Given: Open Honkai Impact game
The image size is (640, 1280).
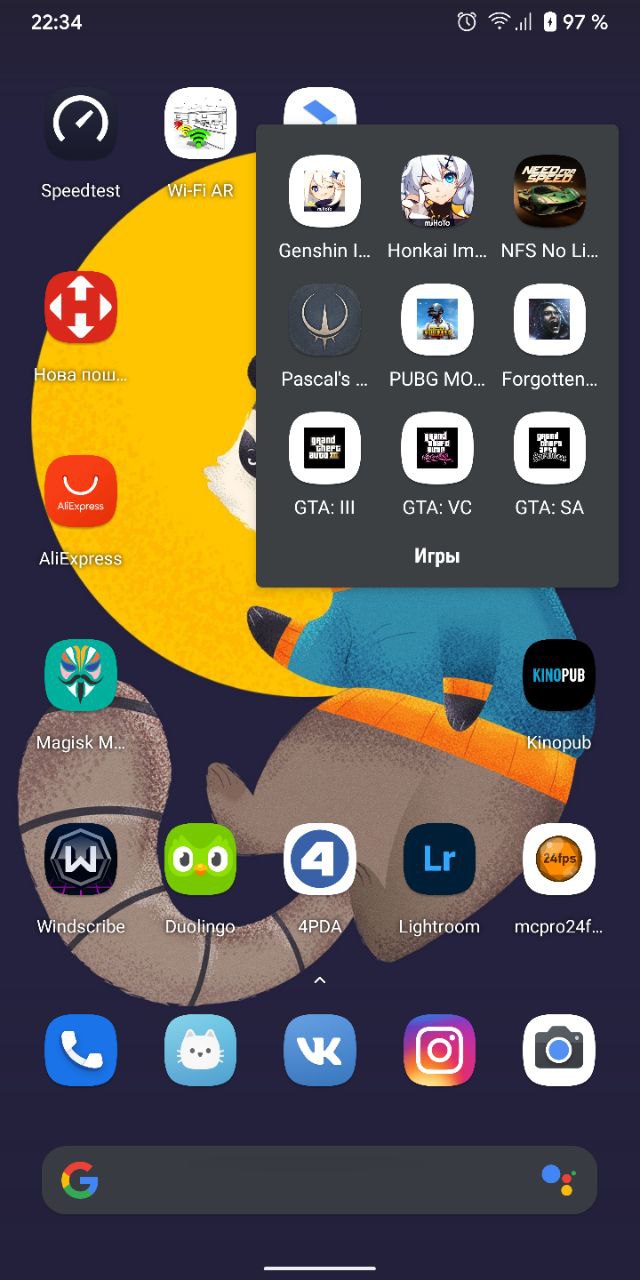Looking at the screenshot, I should point(437,191).
